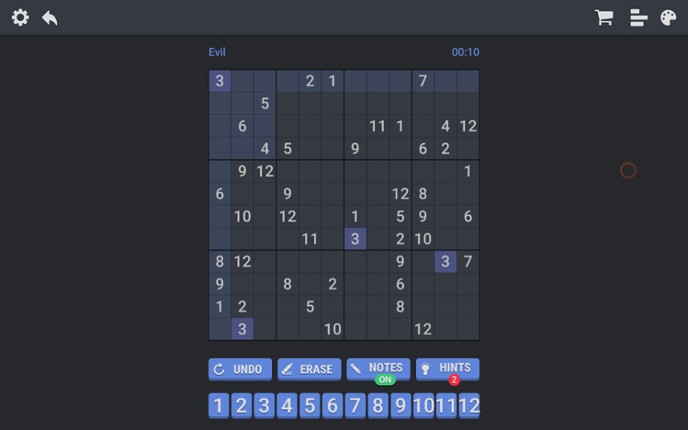Image resolution: width=688 pixels, height=430 pixels.
Task: Undo the last move
Action: [239, 369]
